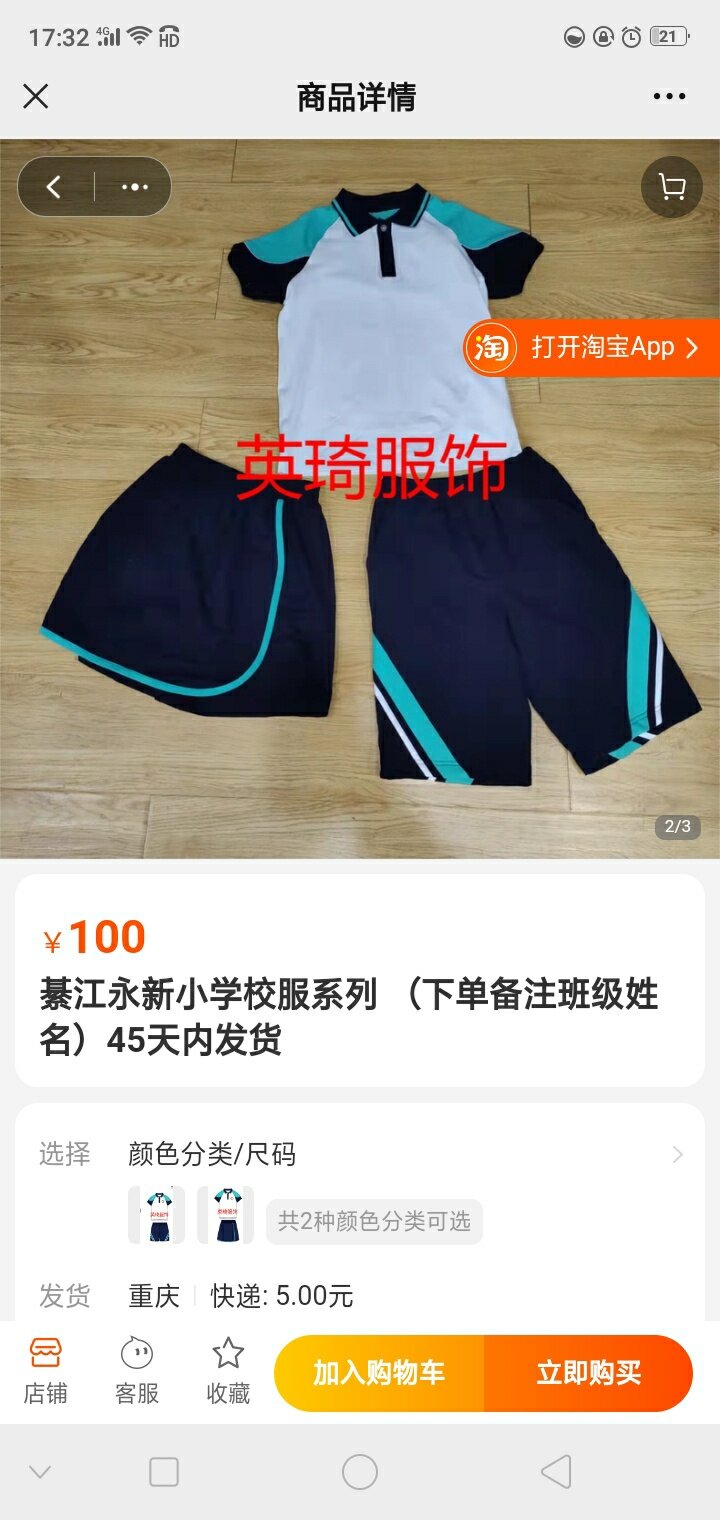Tap the system home button
The height and width of the screenshot is (1520, 720).
(x=360, y=1472)
